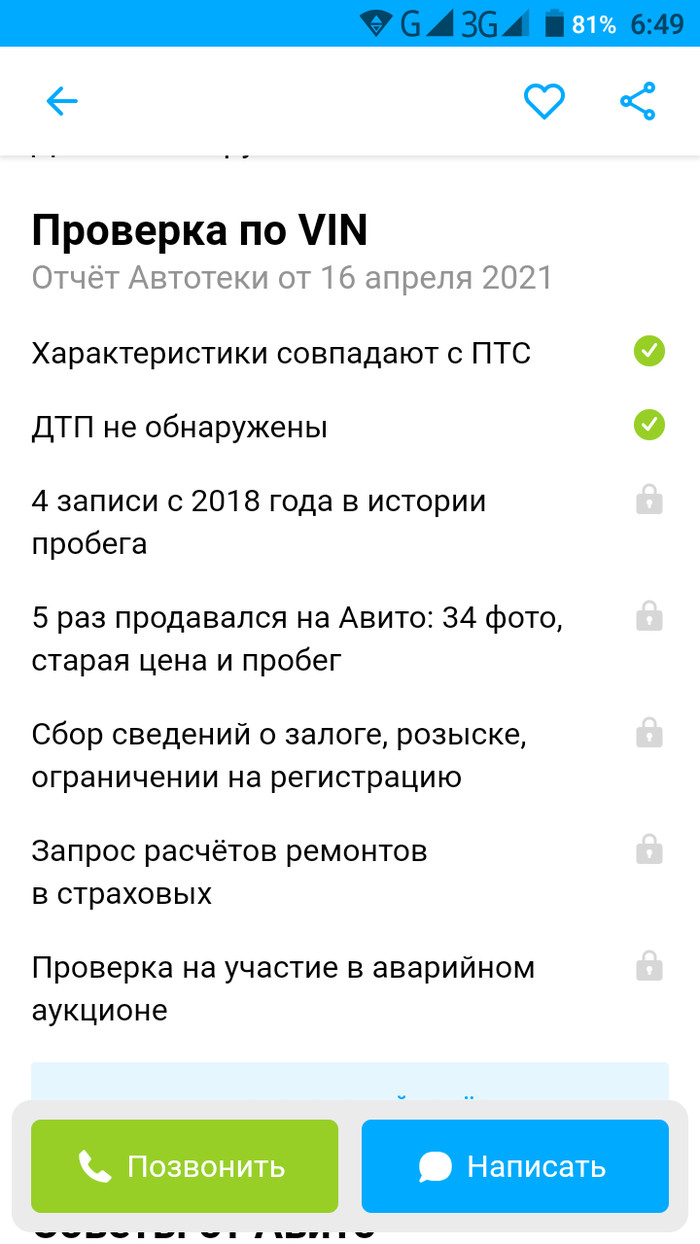Open the locked insurance repair calculations row

click(x=340, y=872)
